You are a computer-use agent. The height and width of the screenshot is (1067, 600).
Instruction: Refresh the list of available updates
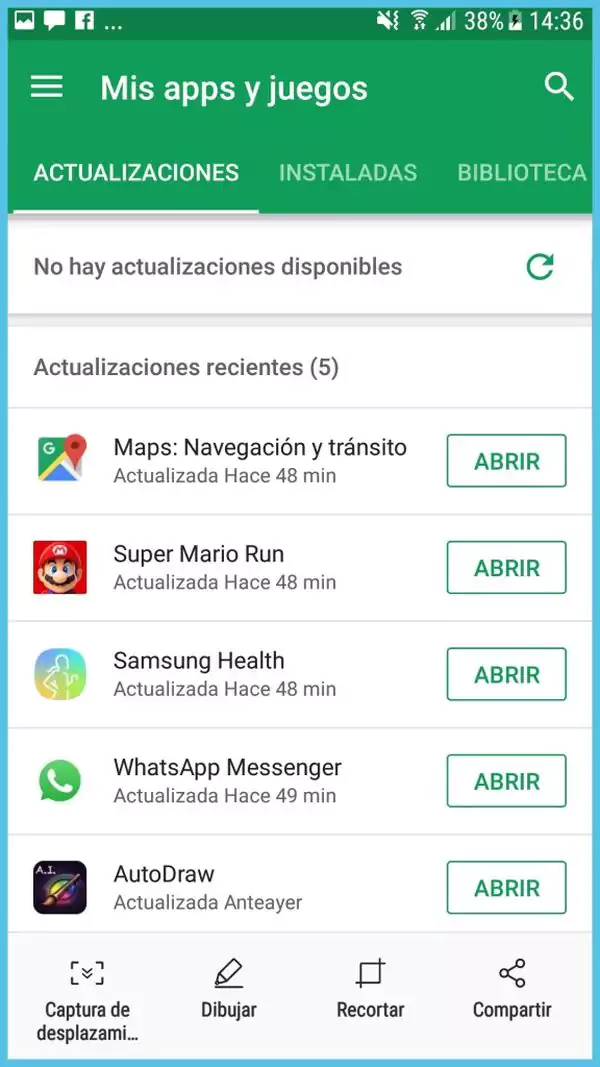coord(540,267)
